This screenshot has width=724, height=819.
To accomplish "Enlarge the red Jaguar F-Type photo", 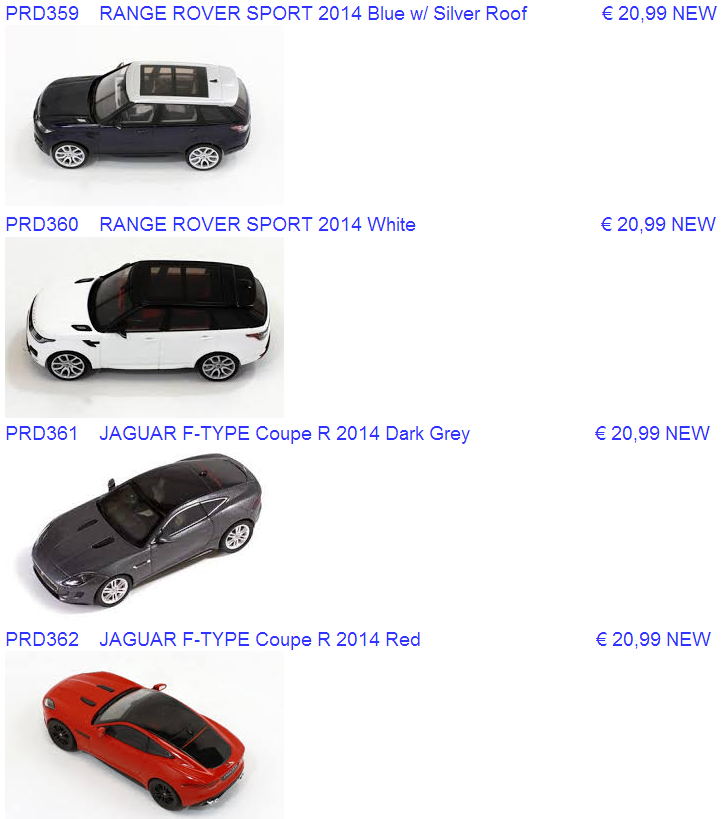I will click(x=143, y=735).
